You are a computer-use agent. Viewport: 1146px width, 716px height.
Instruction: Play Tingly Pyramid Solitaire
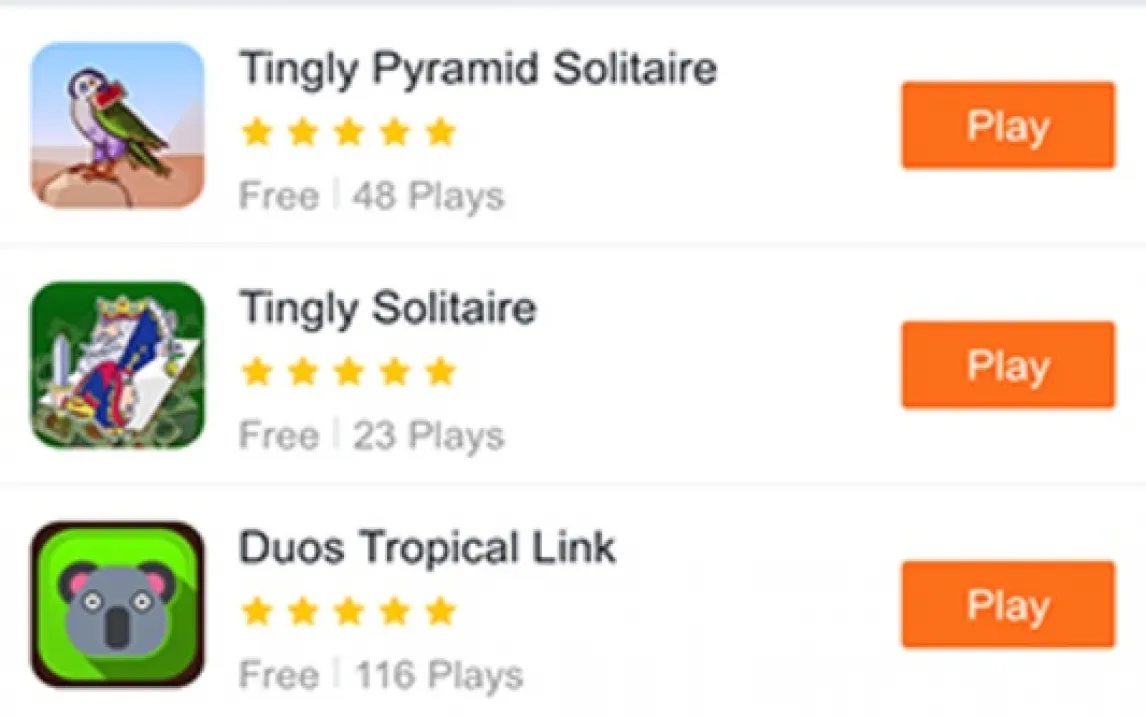pos(1007,126)
